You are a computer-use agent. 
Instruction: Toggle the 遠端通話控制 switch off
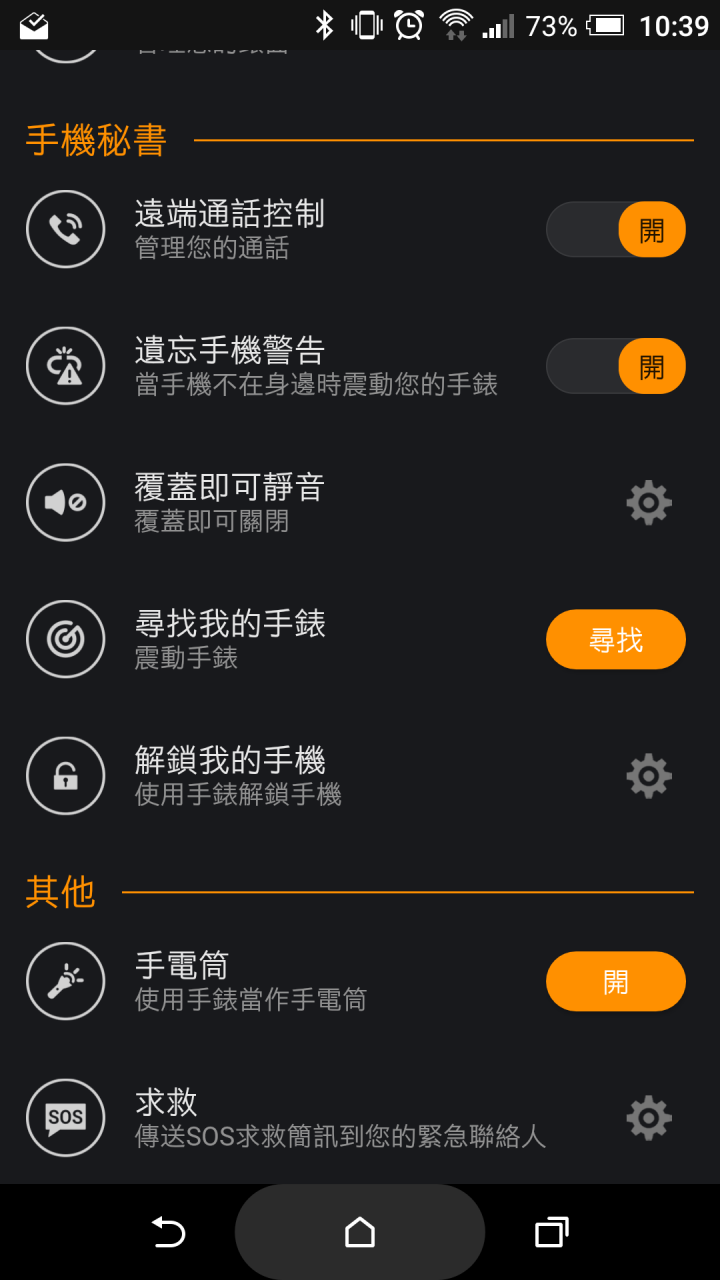click(616, 230)
